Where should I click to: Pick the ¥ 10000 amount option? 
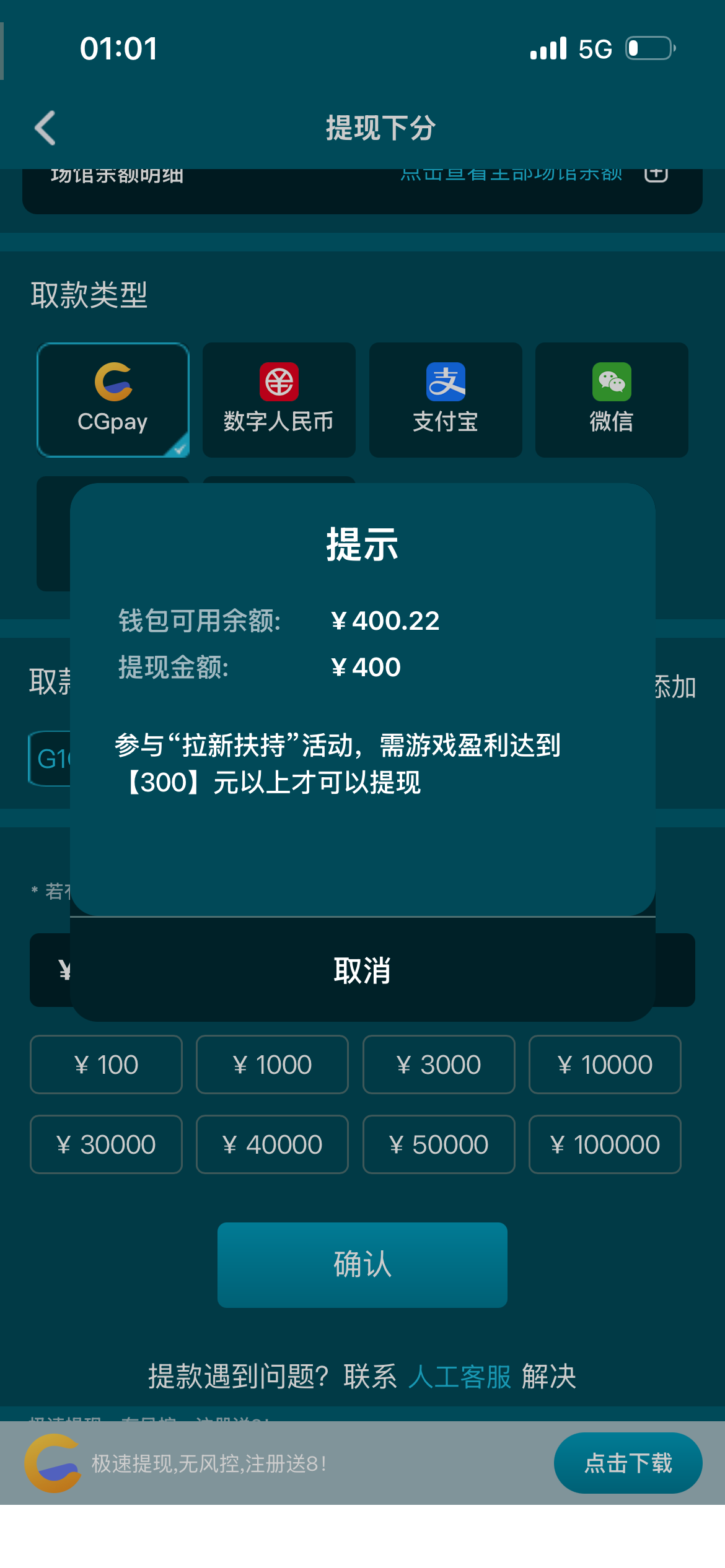pos(605,1065)
